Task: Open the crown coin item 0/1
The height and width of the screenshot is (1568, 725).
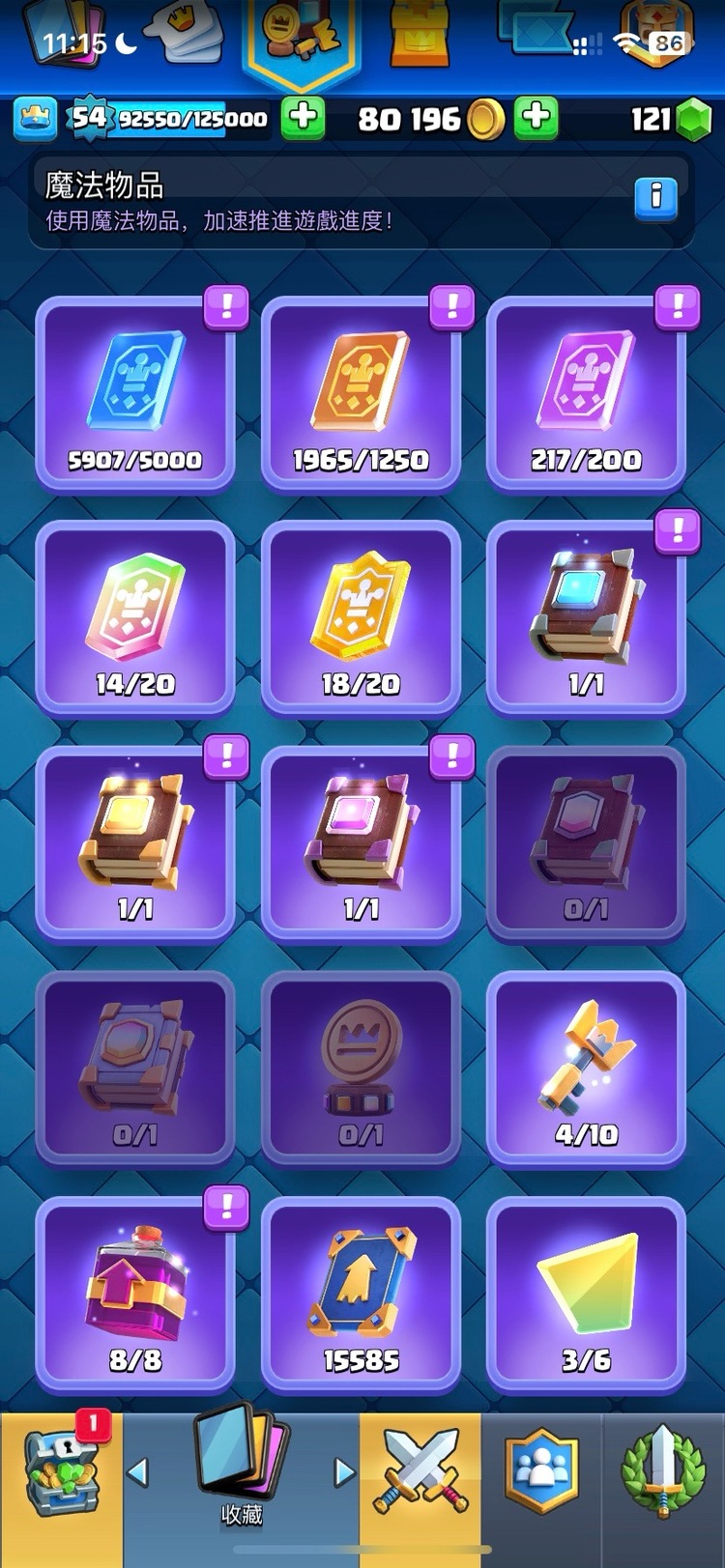Action: click(x=361, y=1069)
